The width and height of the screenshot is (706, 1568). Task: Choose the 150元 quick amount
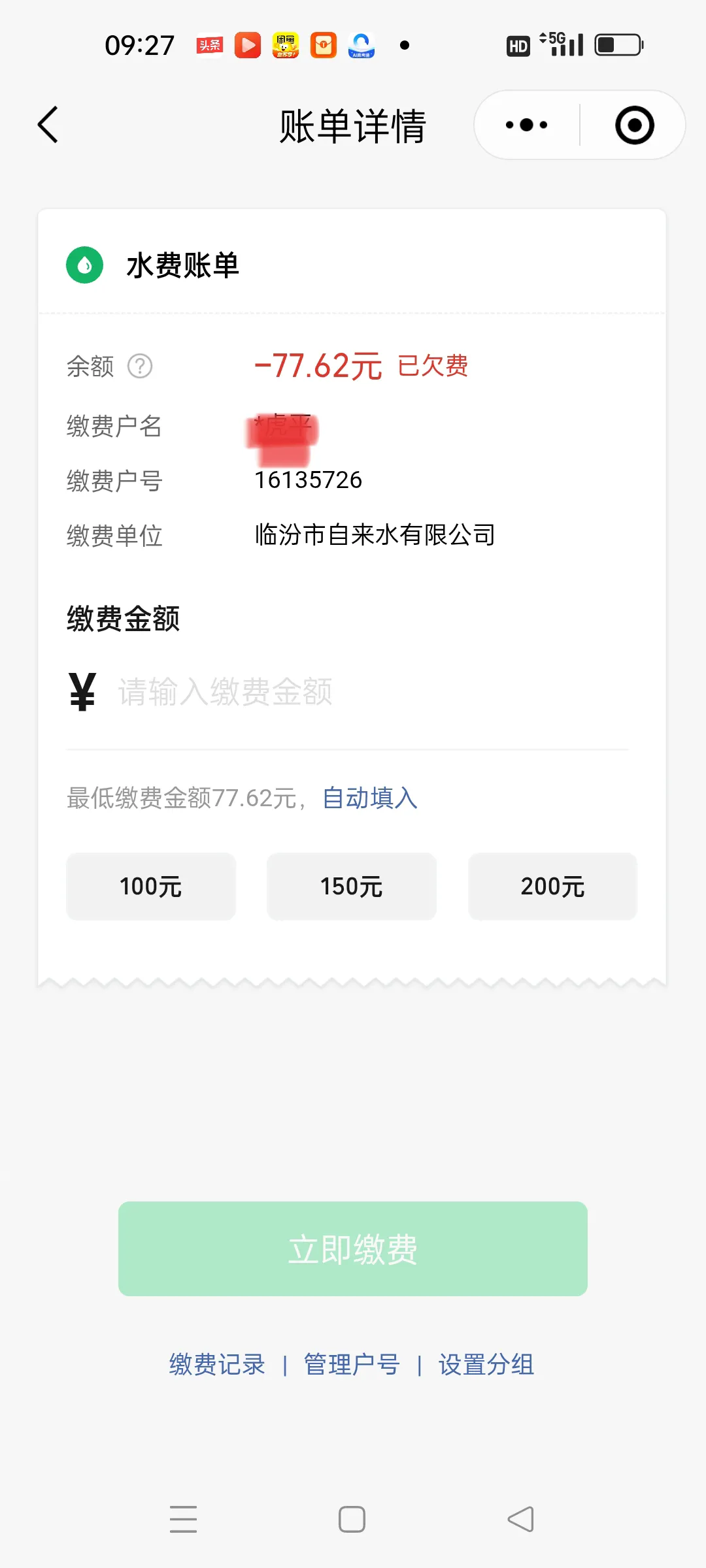[x=352, y=887]
